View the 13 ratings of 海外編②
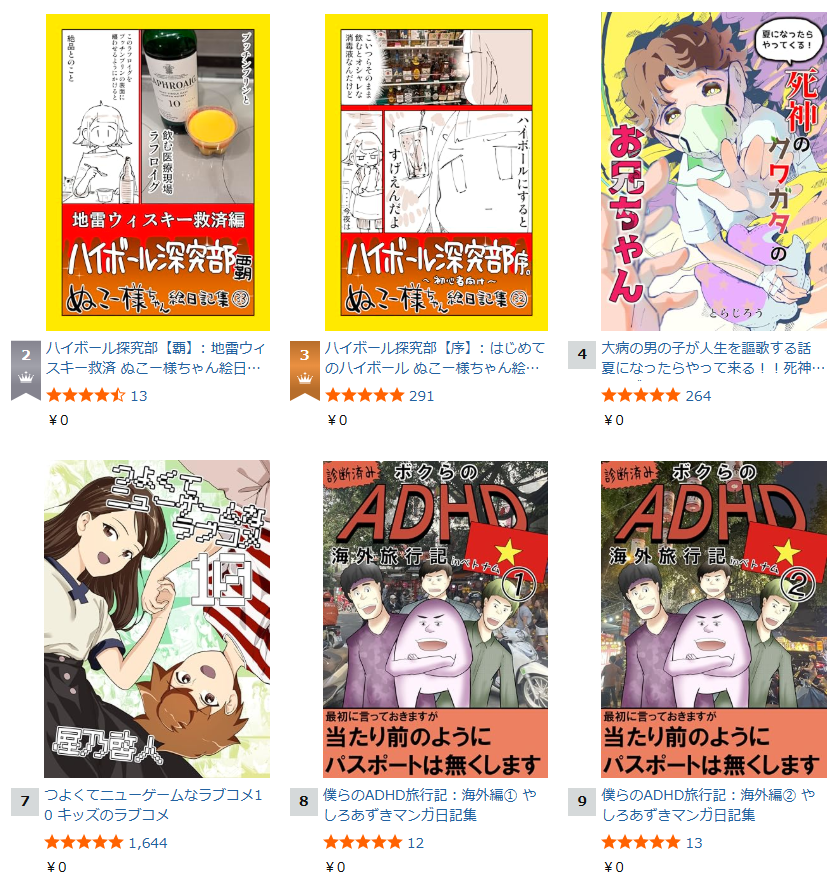The width and height of the screenshot is (839, 882). point(694,843)
